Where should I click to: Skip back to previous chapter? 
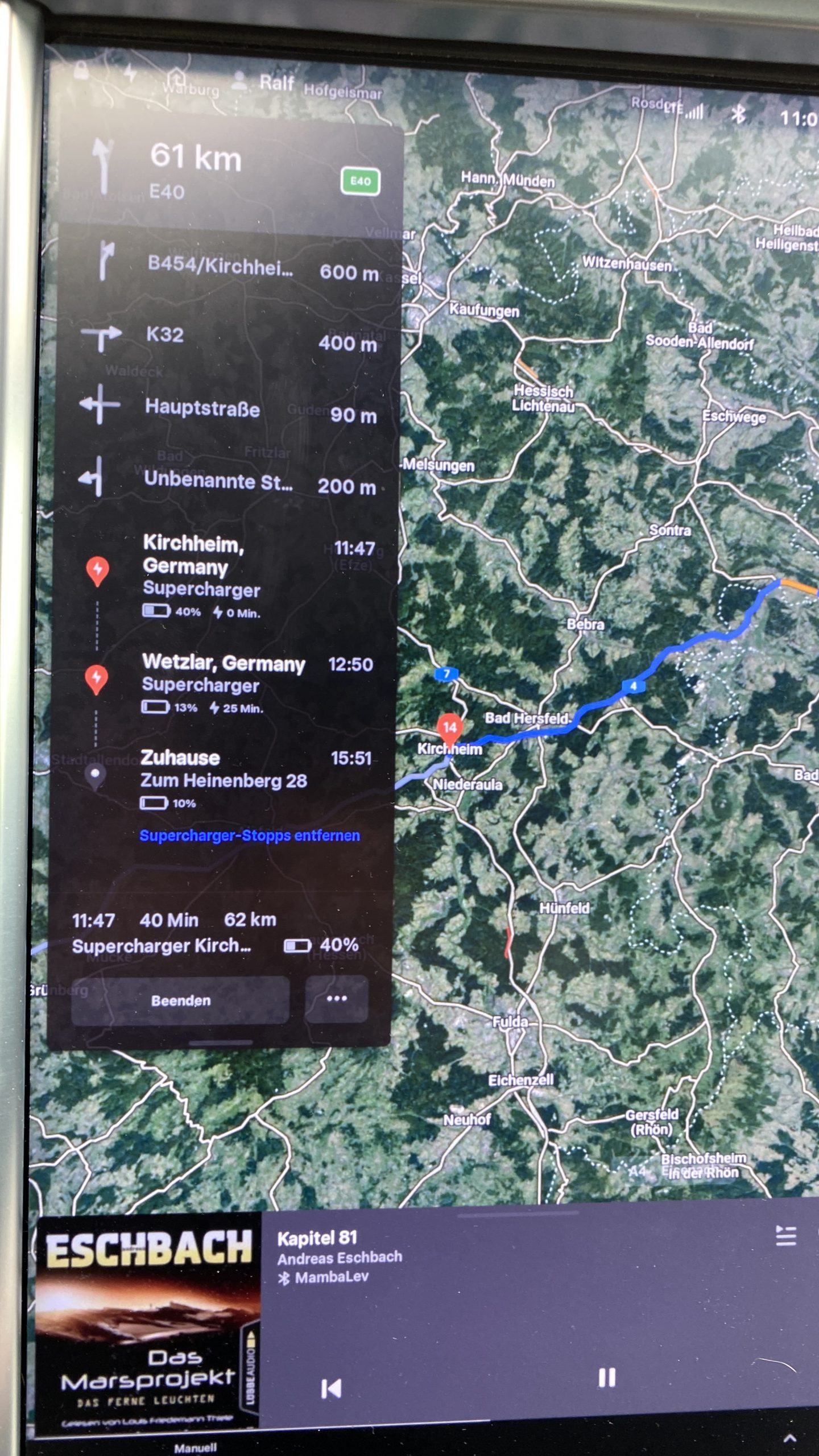click(331, 1389)
